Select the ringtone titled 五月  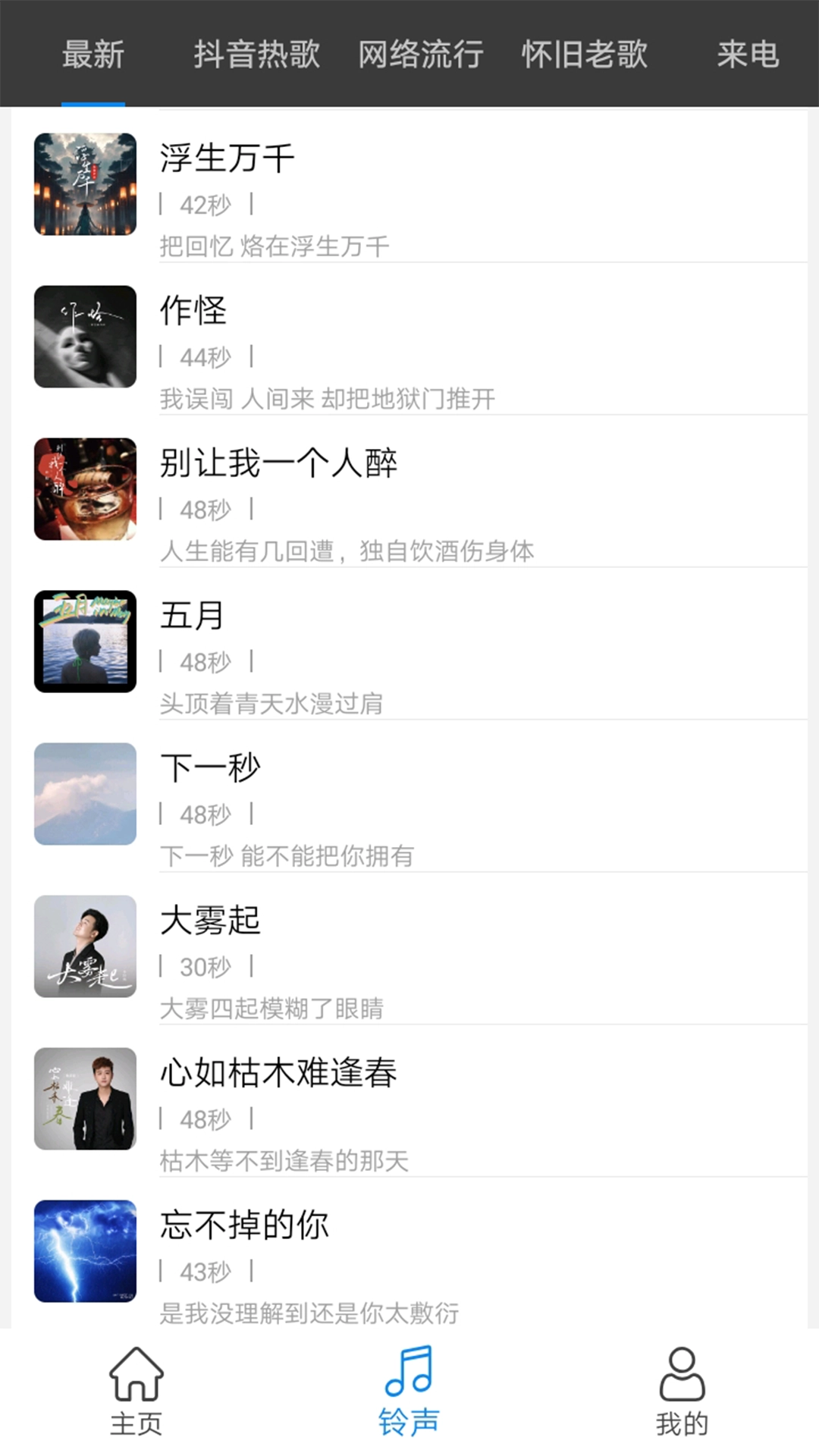[192, 617]
